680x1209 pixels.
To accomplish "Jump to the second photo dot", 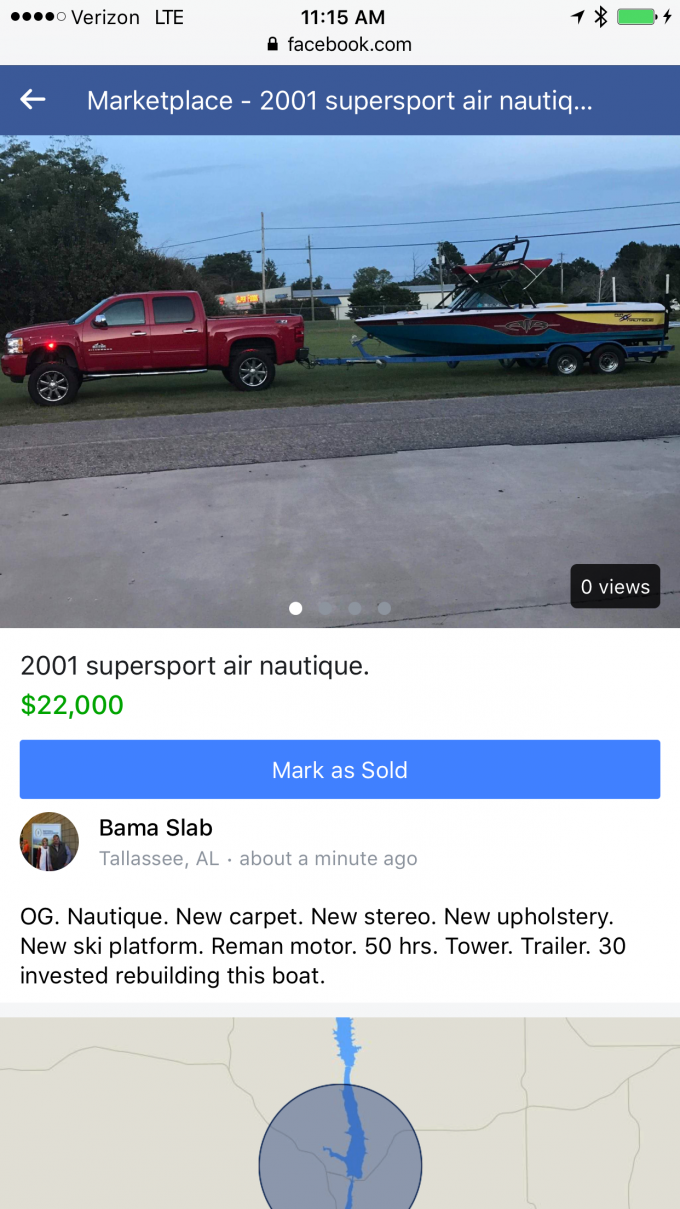I will [325, 608].
